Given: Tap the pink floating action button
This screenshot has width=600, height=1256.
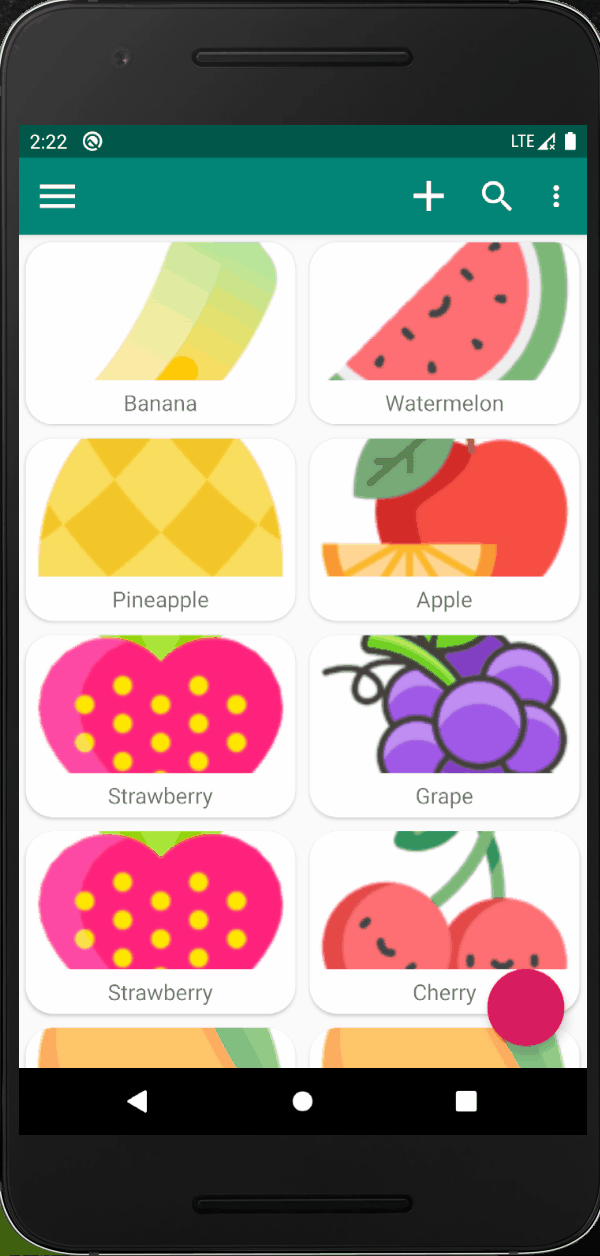Looking at the screenshot, I should point(526,1007).
